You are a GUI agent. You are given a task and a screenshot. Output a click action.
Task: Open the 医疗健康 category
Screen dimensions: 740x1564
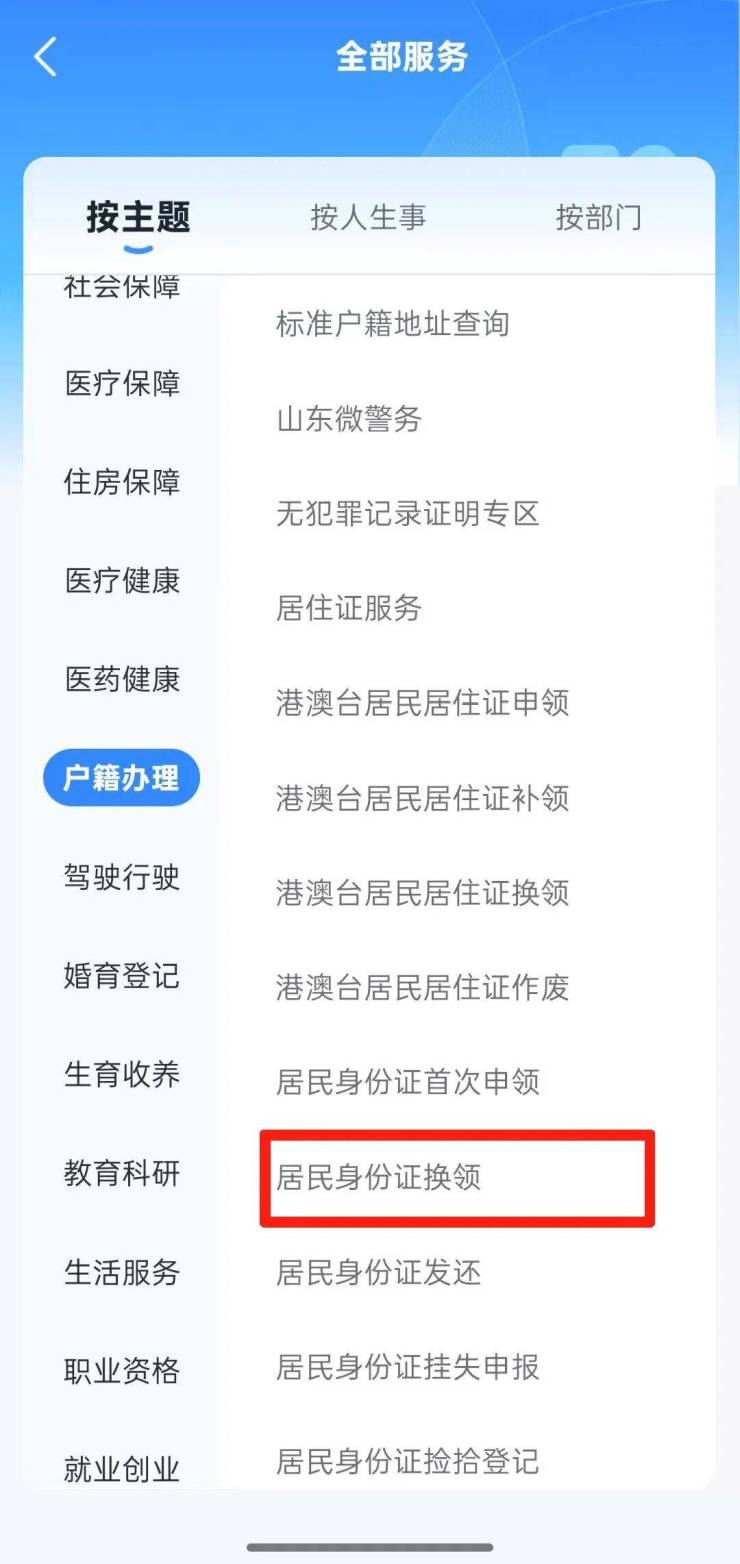pos(122,581)
